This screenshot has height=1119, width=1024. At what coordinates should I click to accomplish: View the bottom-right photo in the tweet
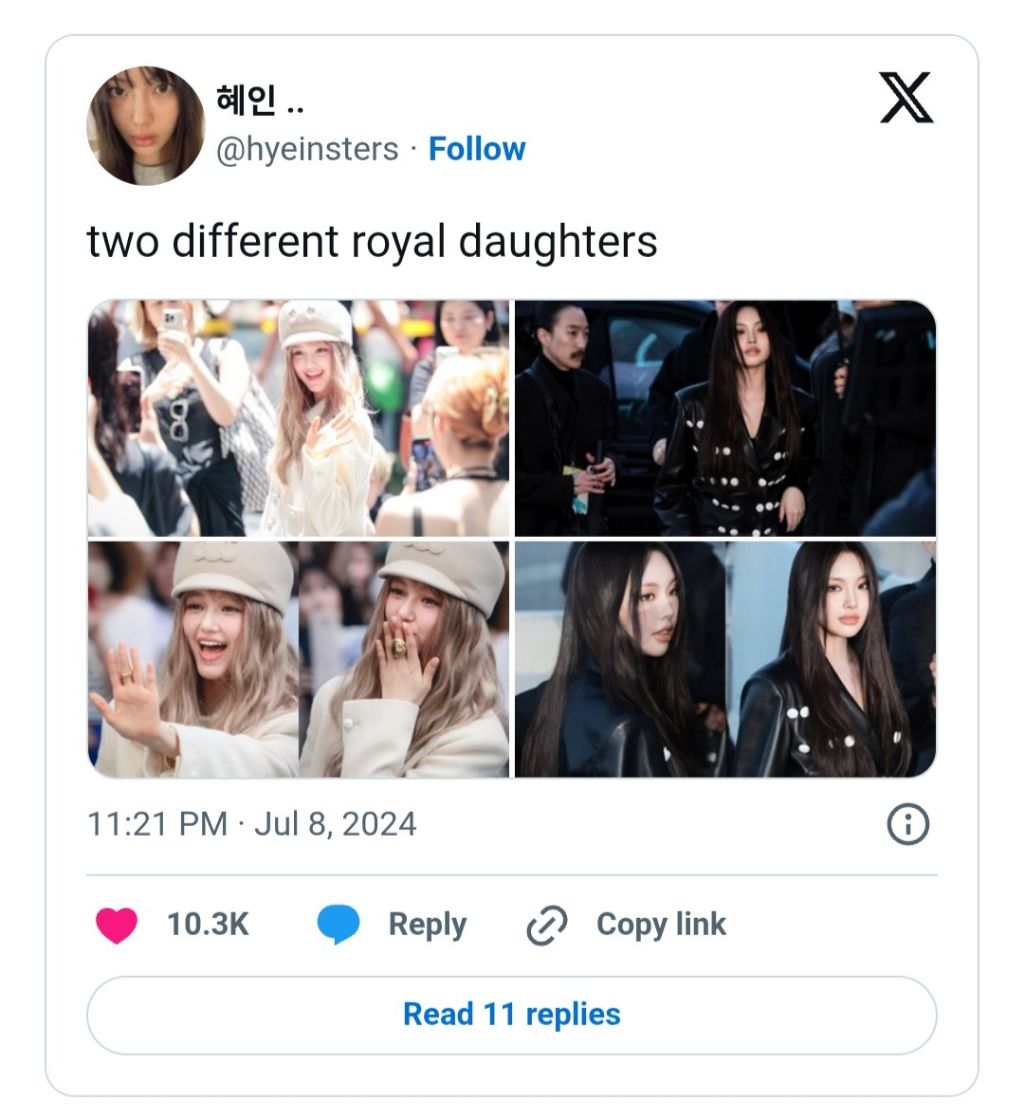coord(725,659)
